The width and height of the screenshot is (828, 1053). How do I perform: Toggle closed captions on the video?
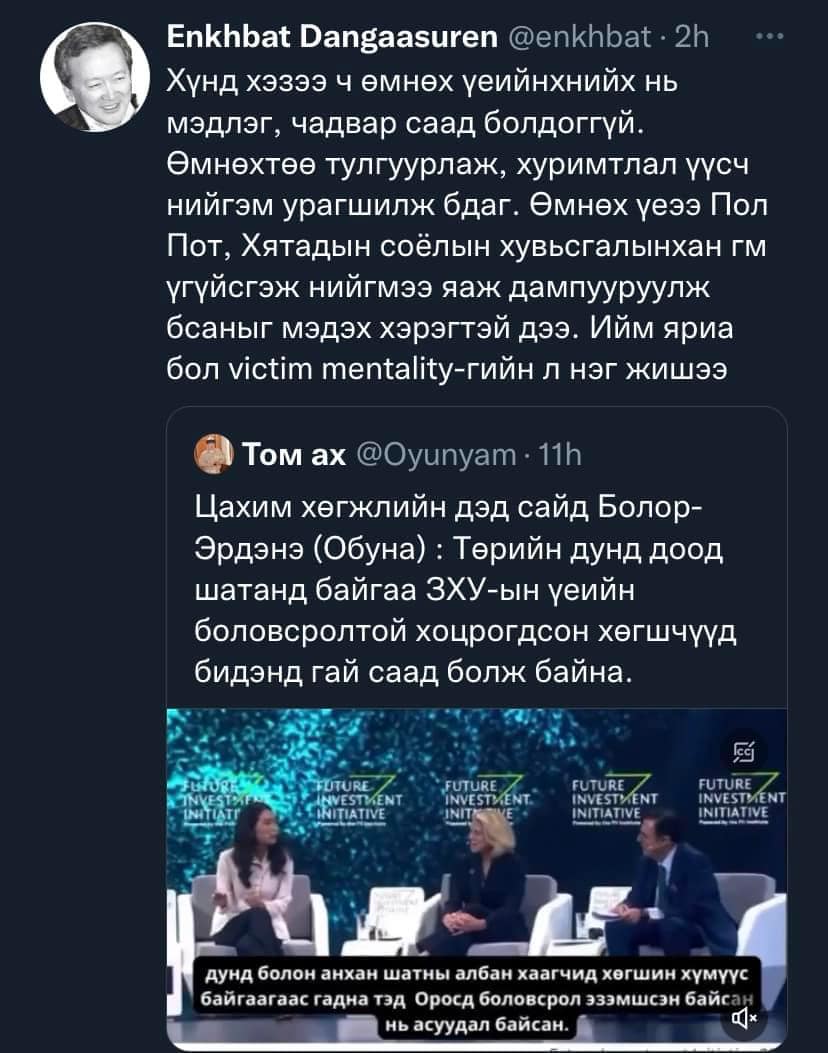click(744, 749)
